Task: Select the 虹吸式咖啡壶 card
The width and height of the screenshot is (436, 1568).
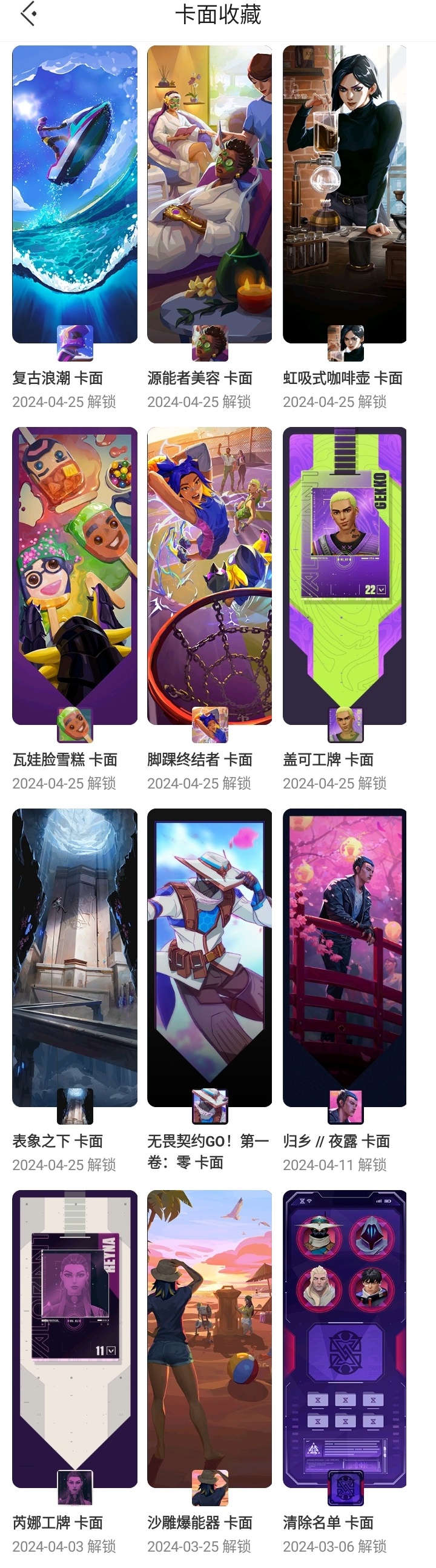Action: 344,195
